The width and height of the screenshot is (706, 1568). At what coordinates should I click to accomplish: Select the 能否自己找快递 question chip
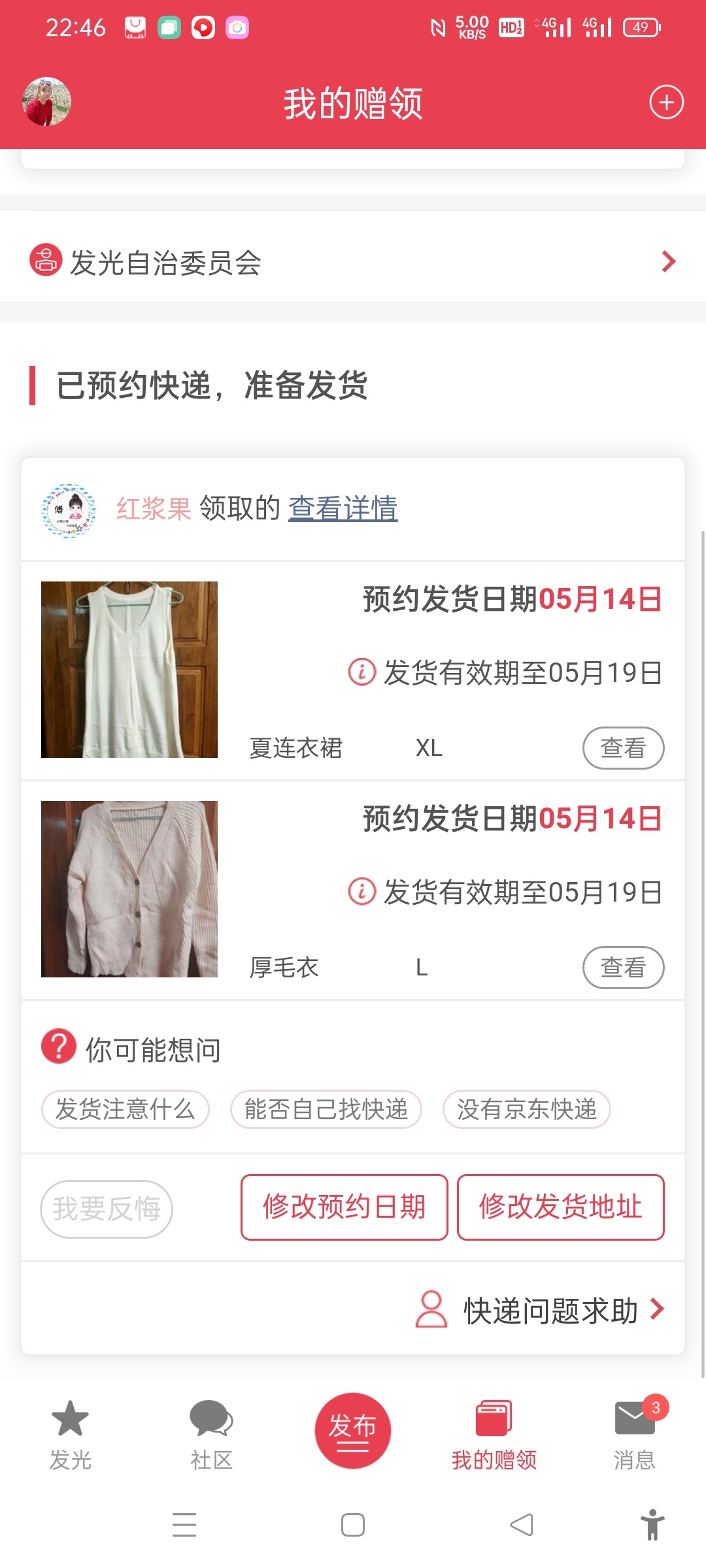(x=326, y=1109)
